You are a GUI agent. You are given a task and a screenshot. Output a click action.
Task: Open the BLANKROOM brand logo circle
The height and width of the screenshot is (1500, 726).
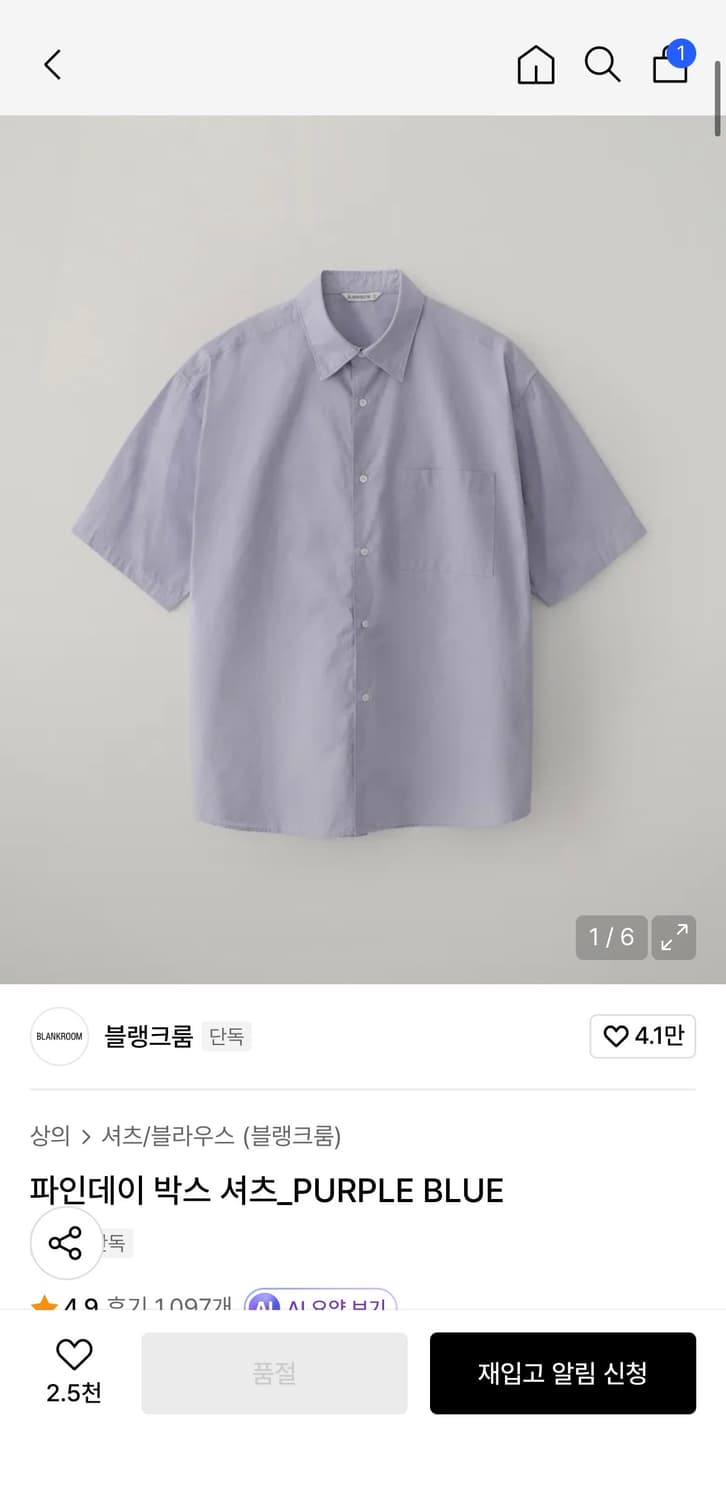click(58, 1037)
